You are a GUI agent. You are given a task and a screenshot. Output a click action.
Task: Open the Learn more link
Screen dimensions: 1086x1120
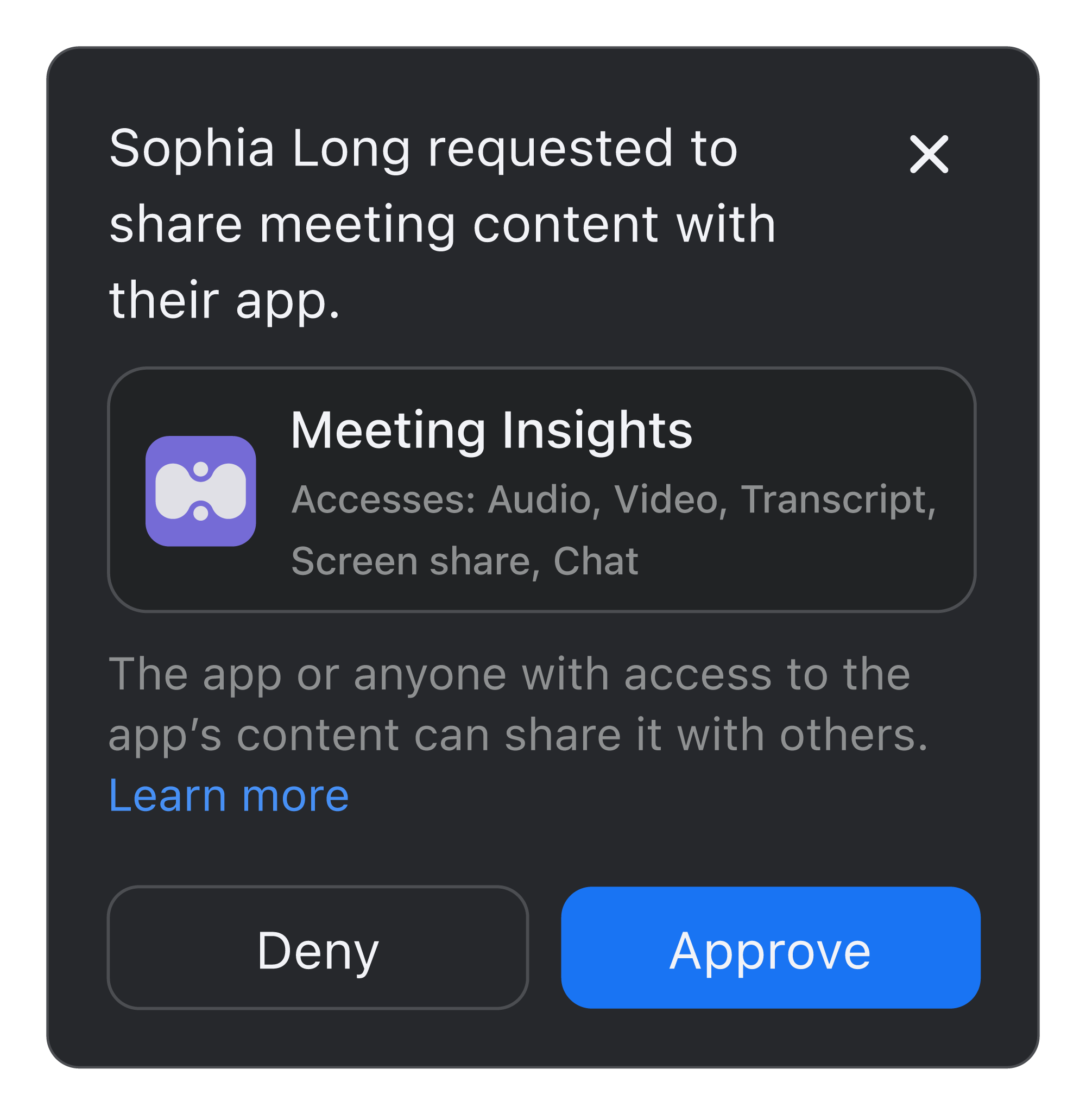coord(229,796)
